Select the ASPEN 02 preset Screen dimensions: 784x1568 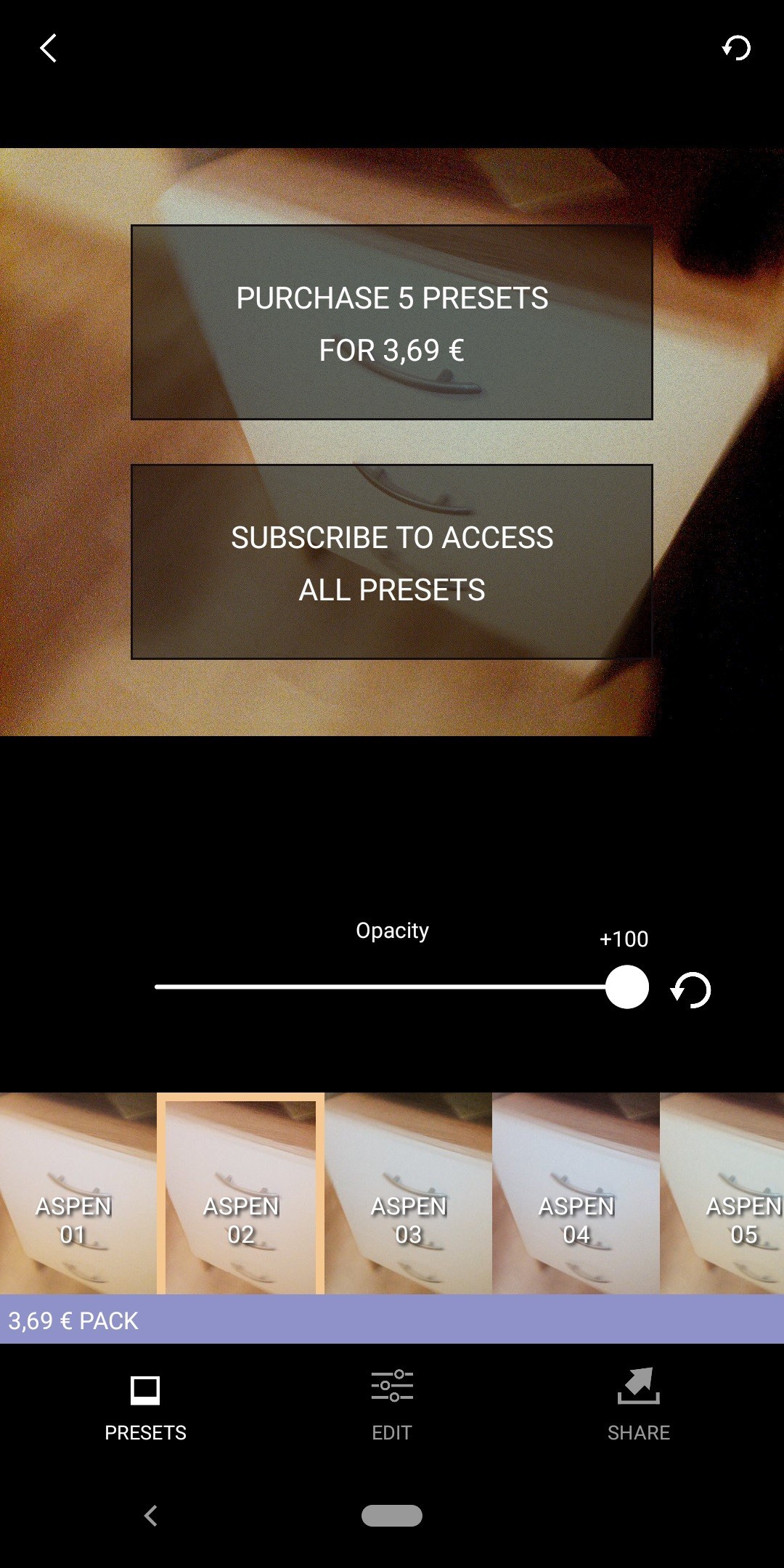240,1193
